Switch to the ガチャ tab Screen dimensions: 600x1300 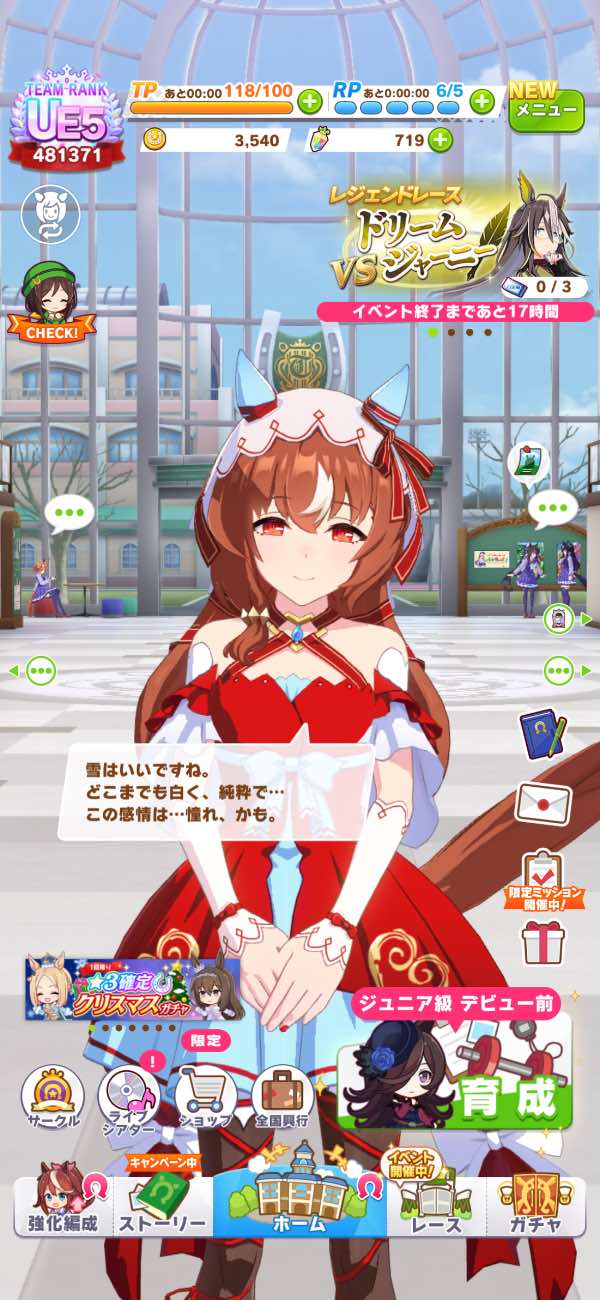click(536, 1205)
